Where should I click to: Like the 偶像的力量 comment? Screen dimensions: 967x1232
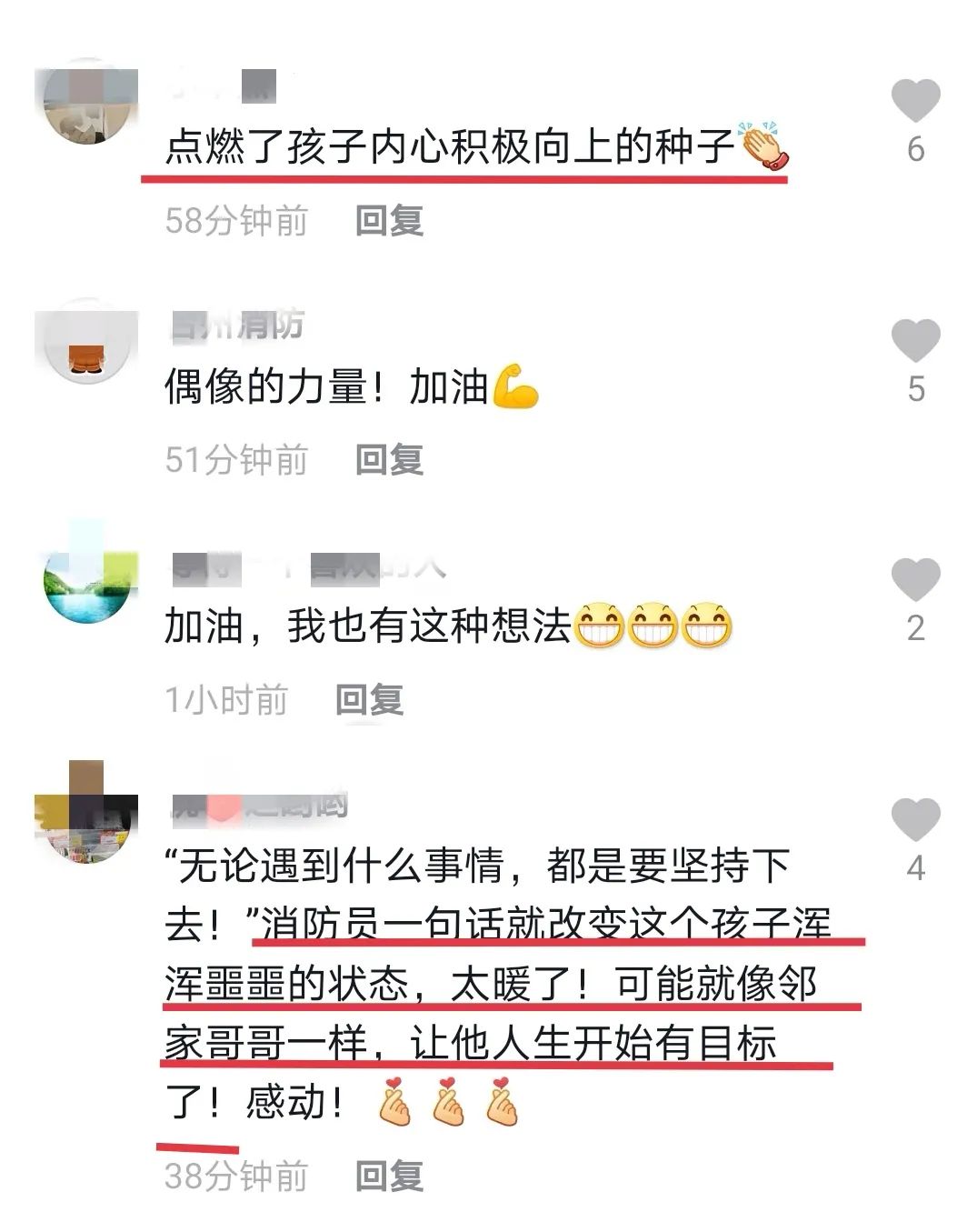point(914,341)
